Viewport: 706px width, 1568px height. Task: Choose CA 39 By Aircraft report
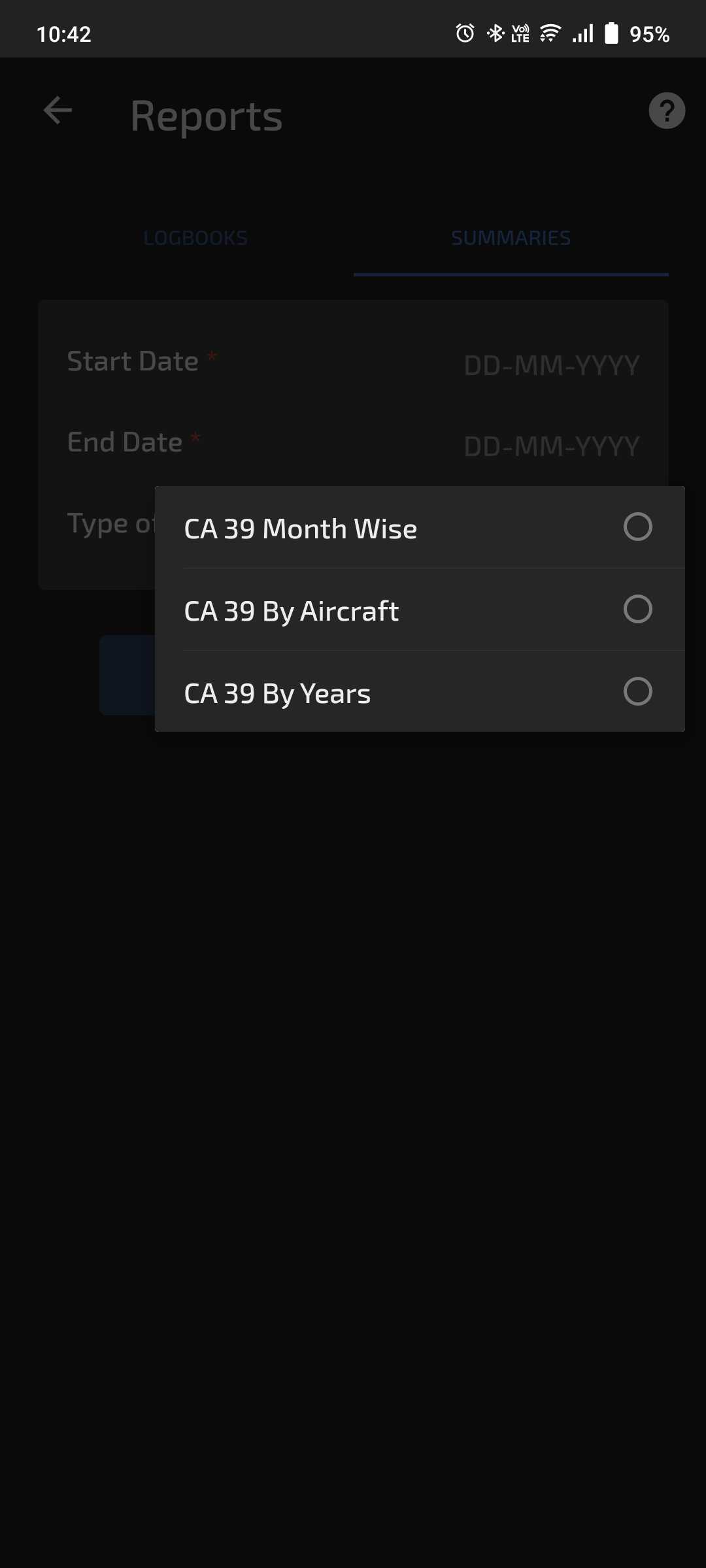418,610
